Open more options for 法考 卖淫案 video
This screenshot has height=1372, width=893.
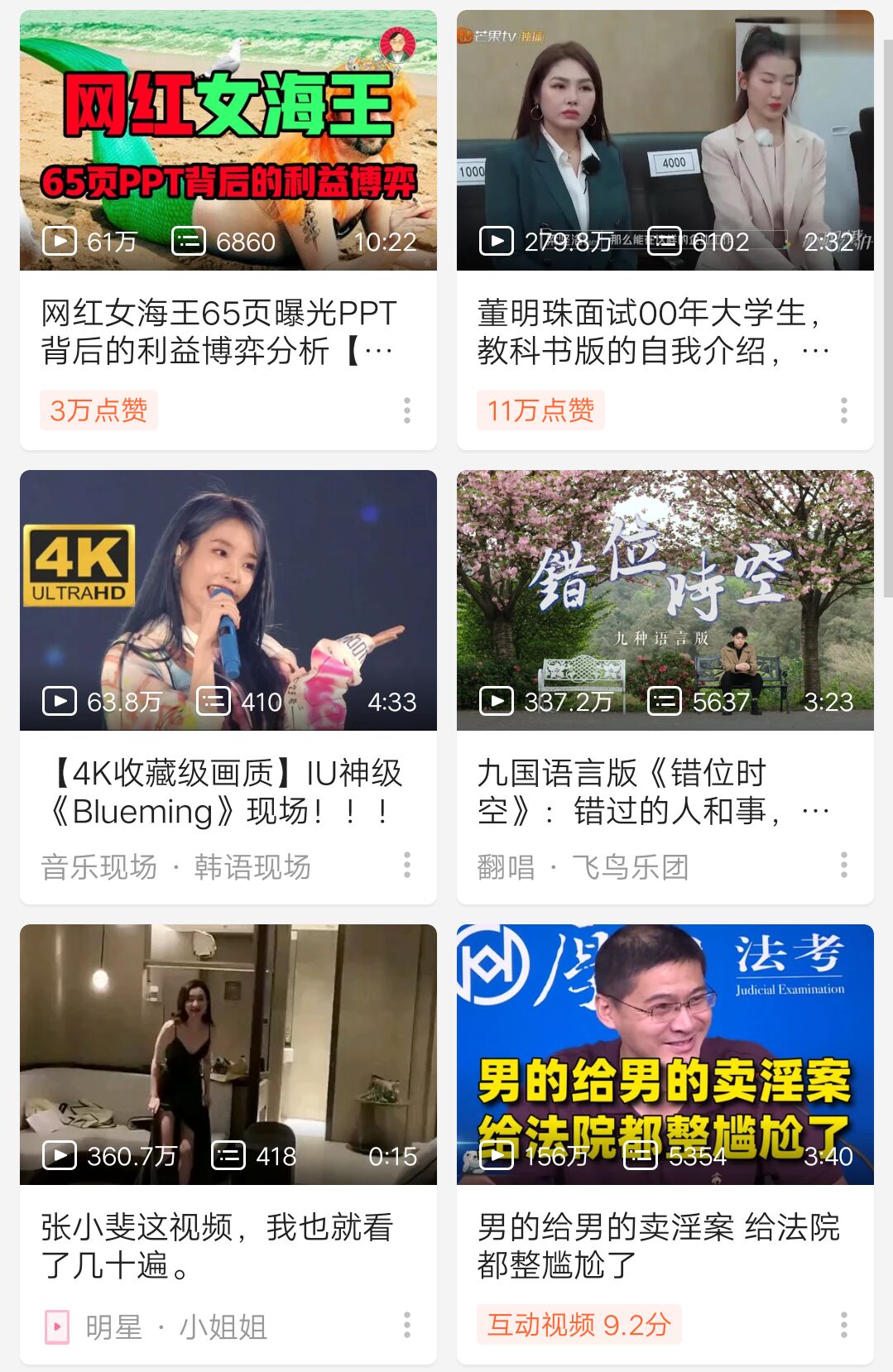point(843,1325)
